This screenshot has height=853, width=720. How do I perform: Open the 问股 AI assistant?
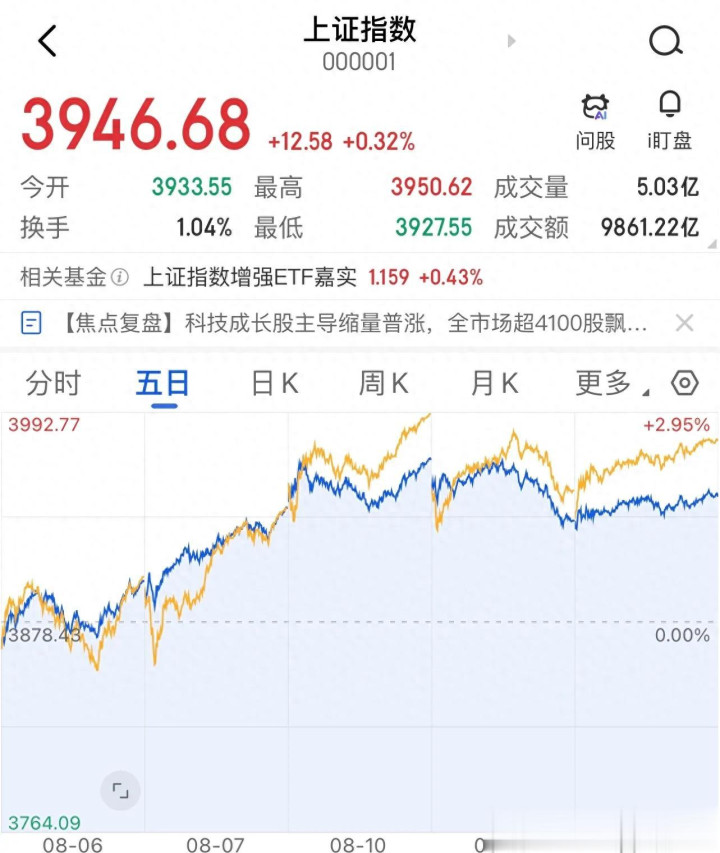[x=595, y=123]
